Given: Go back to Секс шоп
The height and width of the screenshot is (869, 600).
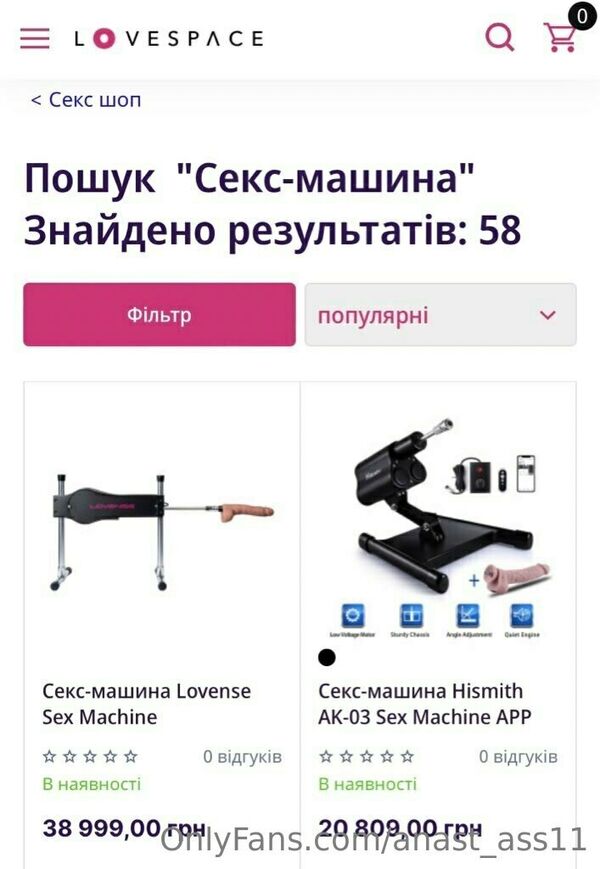Looking at the screenshot, I should (x=86, y=100).
